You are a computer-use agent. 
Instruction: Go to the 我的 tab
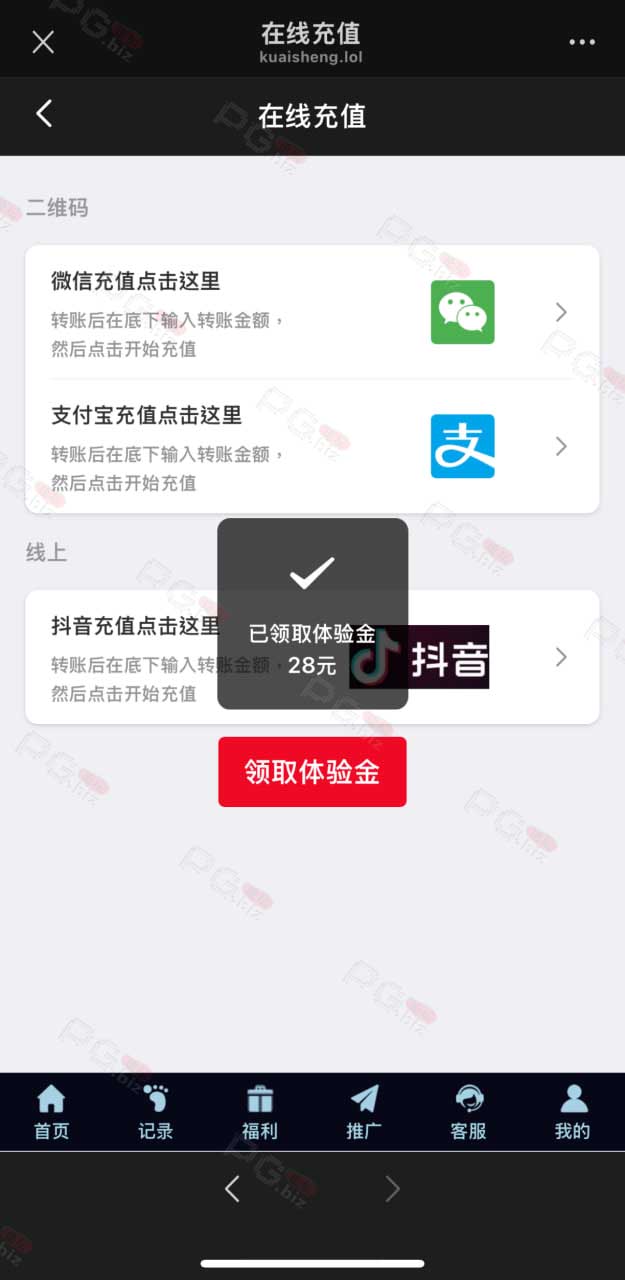pyautogui.click(x=573, y=1113)
